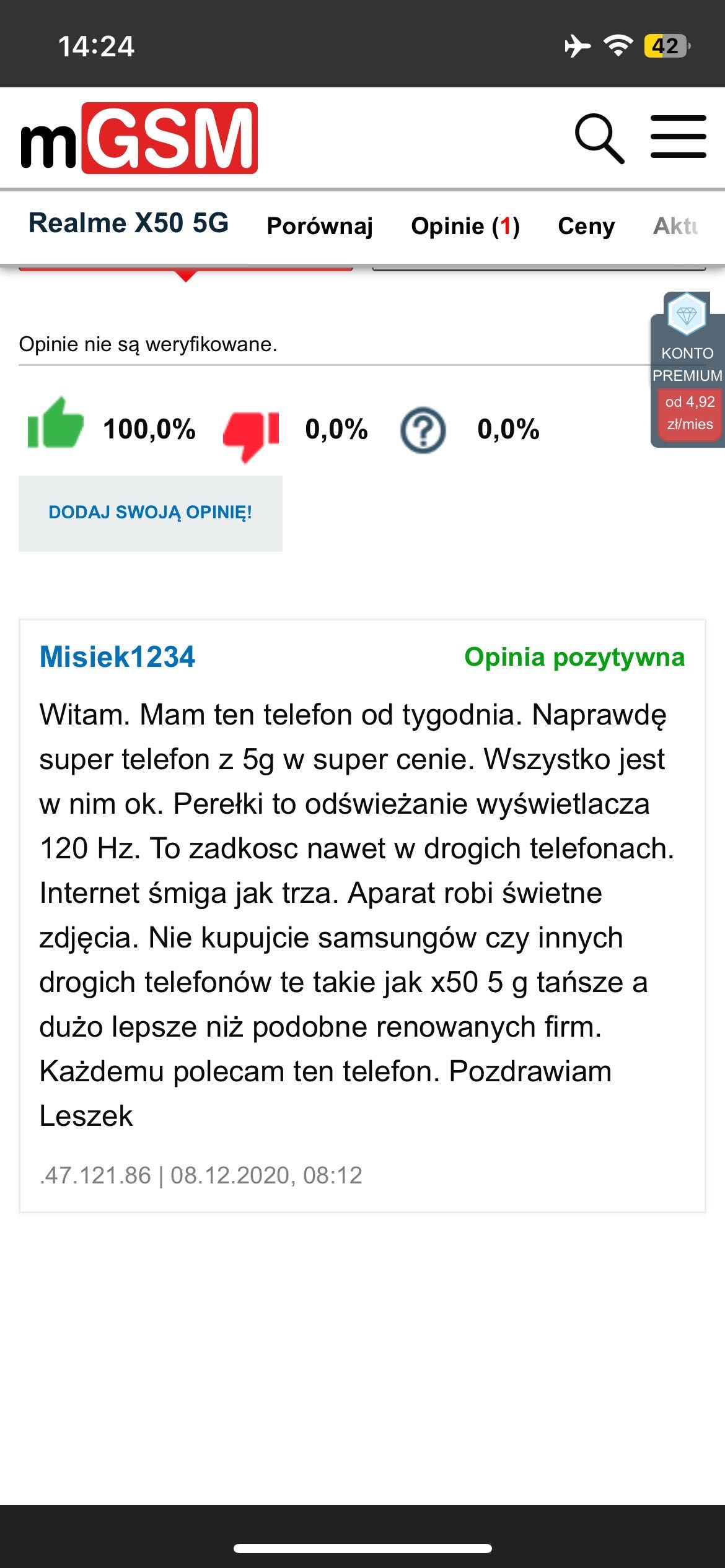The image size is (725, 1568).
Task: Switch to the Ceny tab
Action: [586, 226]
